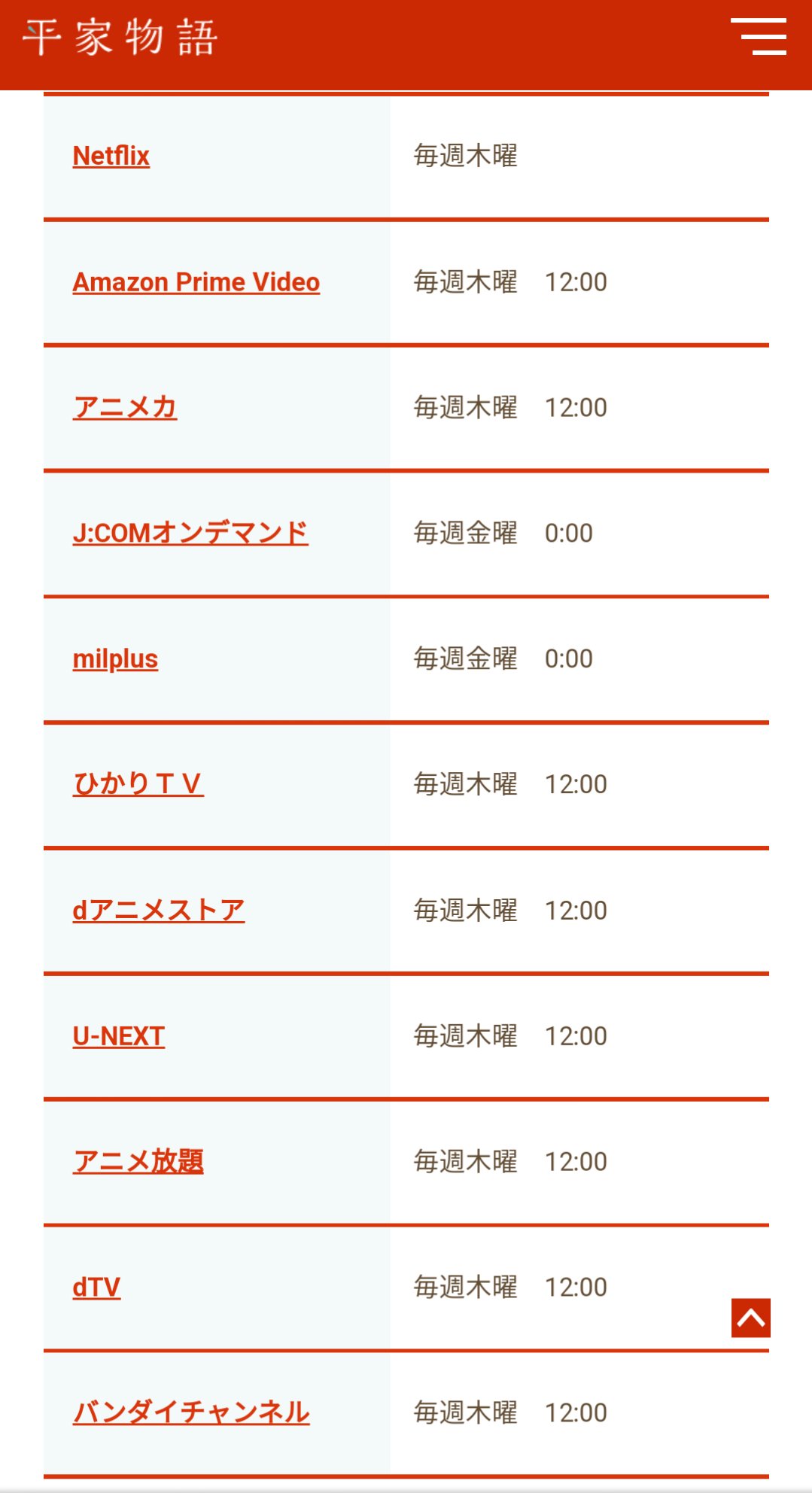Visit the milplus link
The height and width of the screenshot is (1493, 812).
tap(115, 659)
